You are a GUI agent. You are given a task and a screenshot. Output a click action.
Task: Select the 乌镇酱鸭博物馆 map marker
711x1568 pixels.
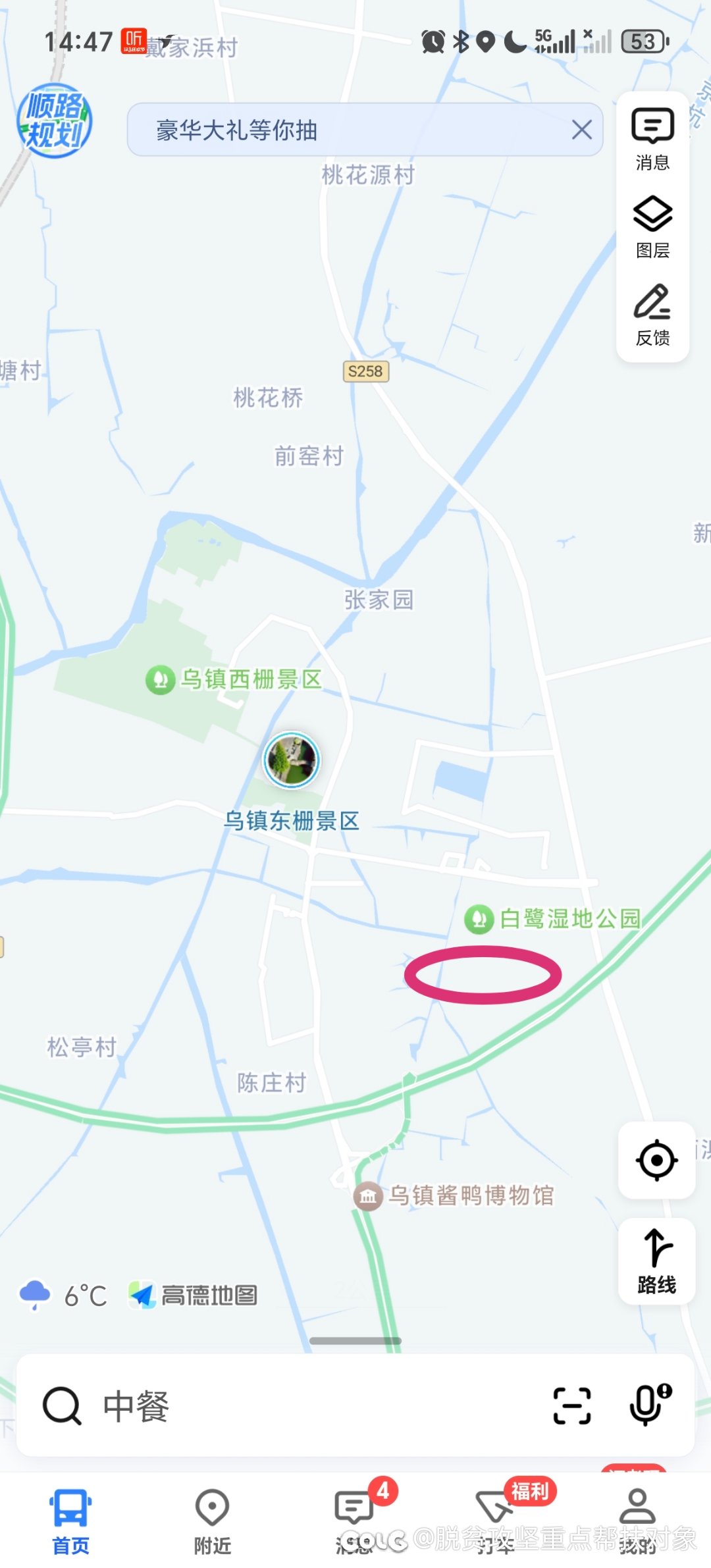367,1196
